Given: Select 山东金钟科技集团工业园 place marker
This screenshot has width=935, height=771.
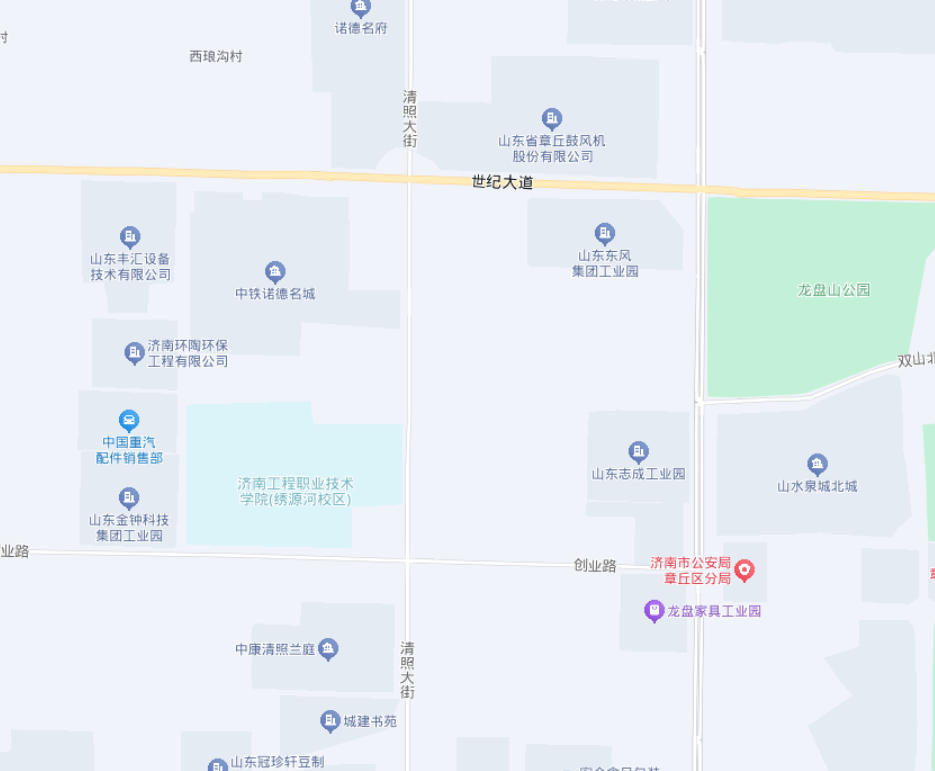Looking at the screenshot, I should coord(129,498).
